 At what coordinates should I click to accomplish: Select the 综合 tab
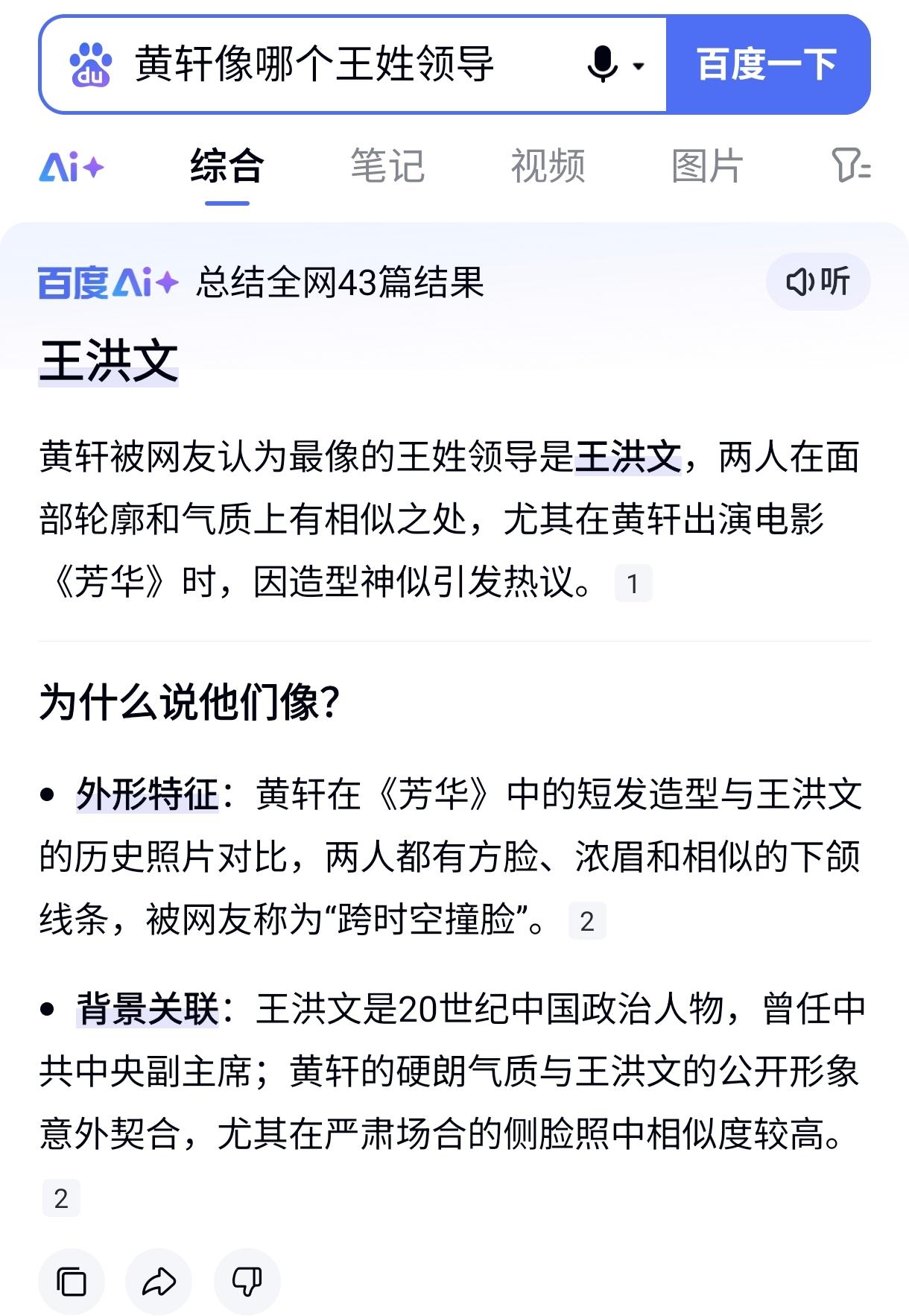click(227, 166)
